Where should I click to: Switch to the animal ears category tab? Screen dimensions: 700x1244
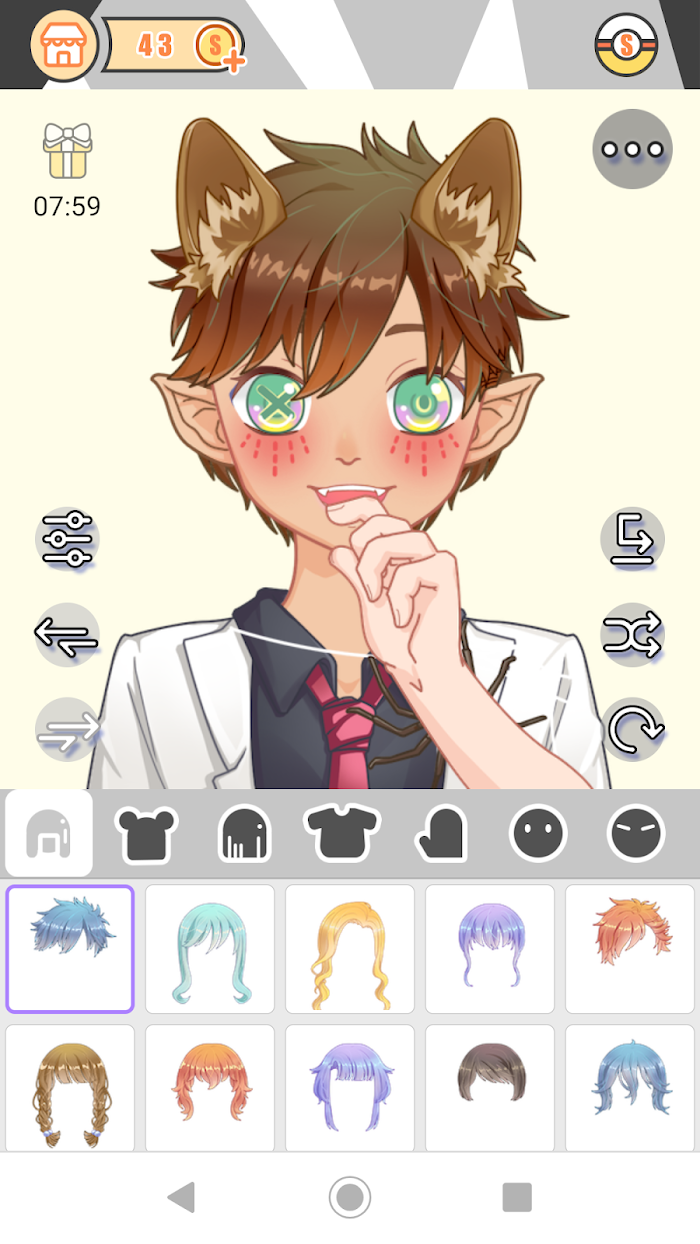[147, 834]
